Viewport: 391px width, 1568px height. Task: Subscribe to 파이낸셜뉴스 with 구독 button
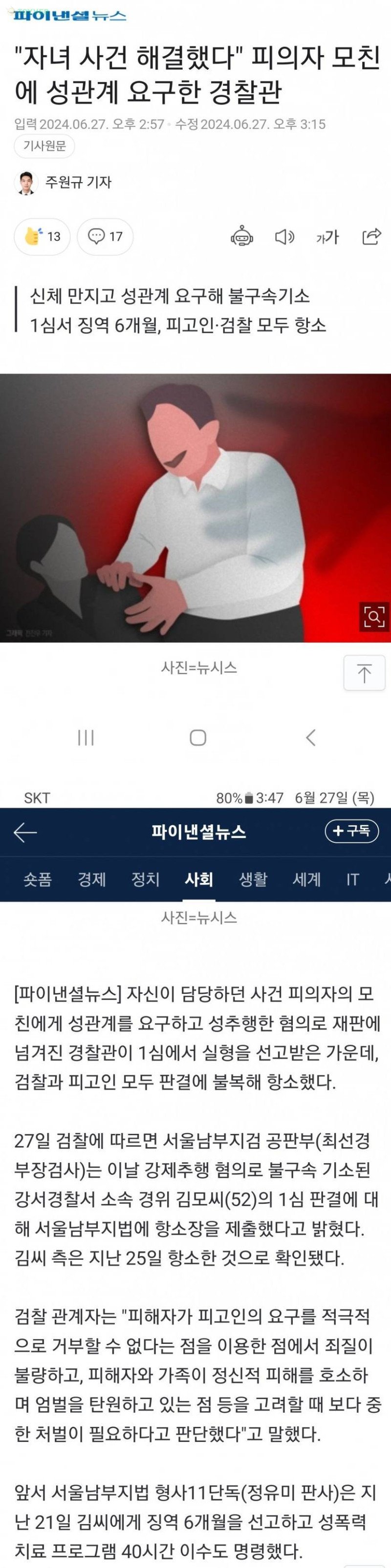coord(351,831)
